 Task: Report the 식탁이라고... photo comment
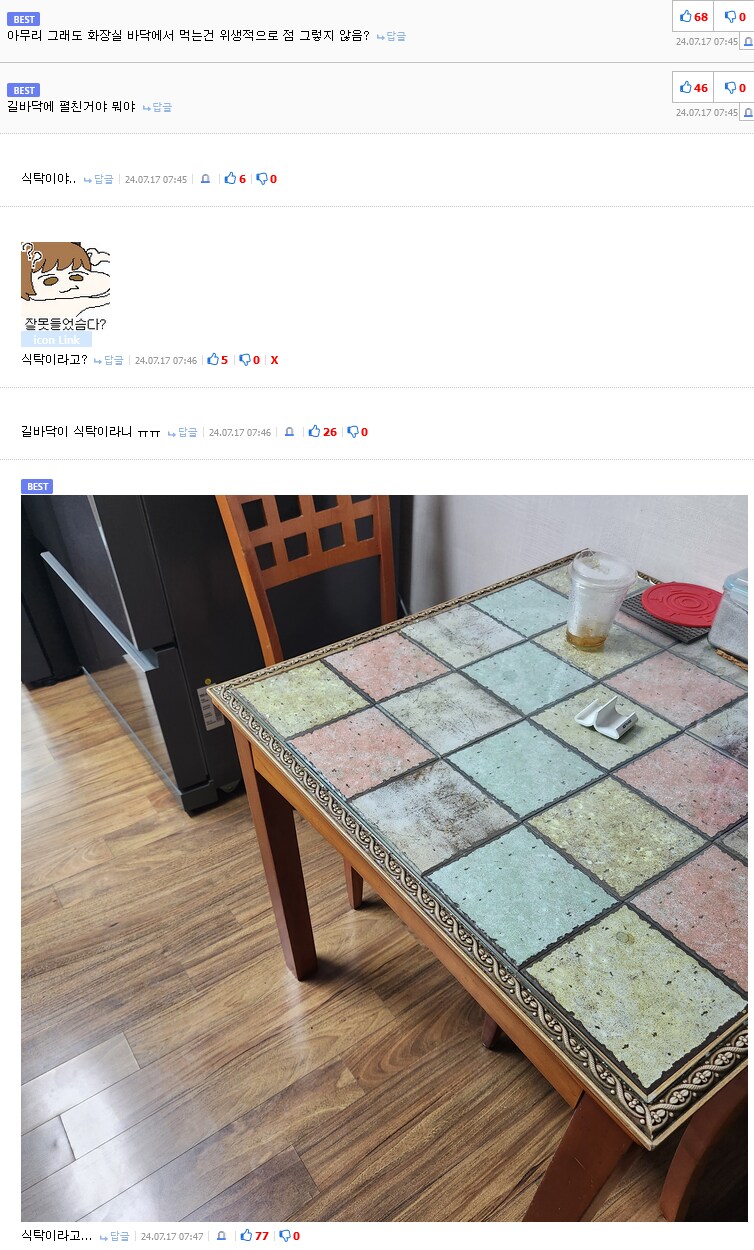221,1236
